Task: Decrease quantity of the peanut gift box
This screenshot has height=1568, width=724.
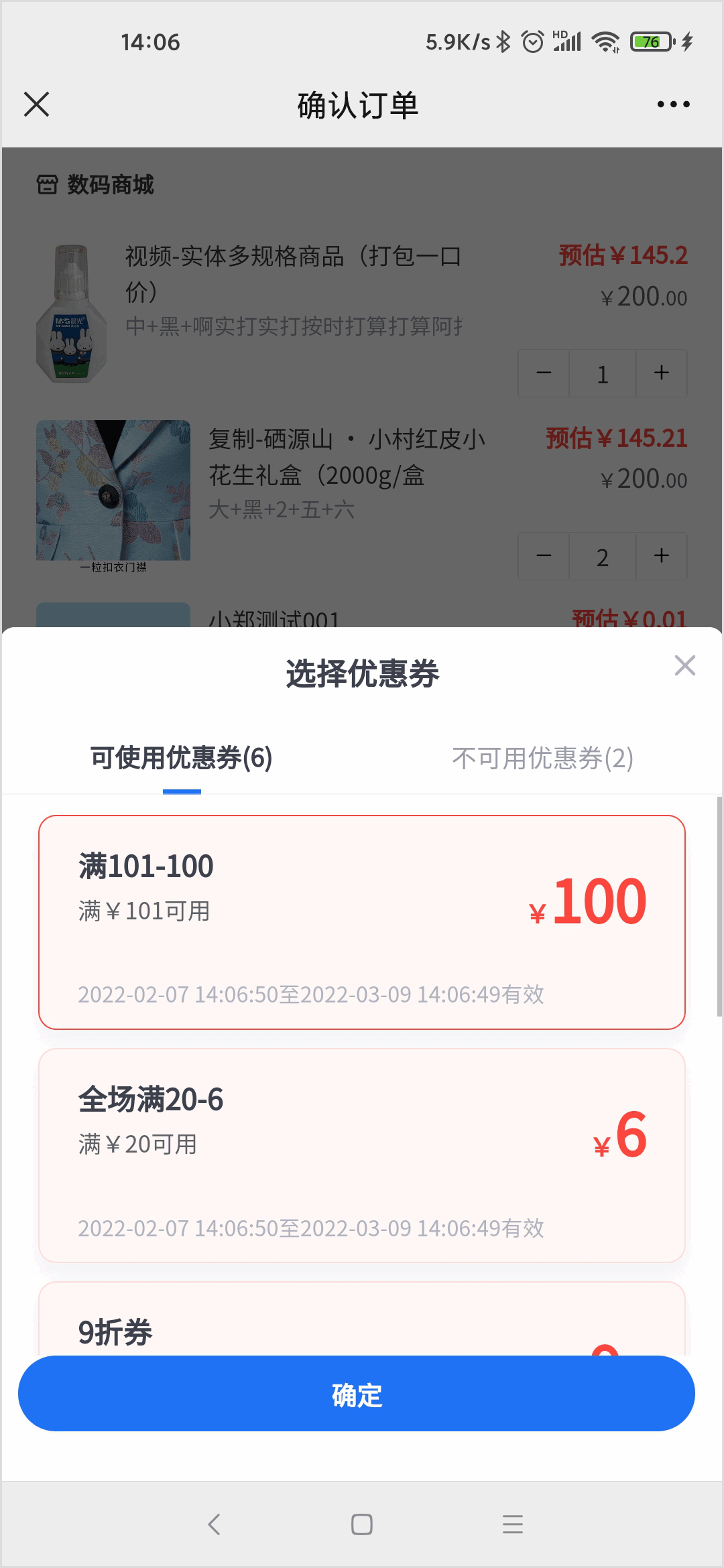Action: pyautogui.click(x=543, y=556)
